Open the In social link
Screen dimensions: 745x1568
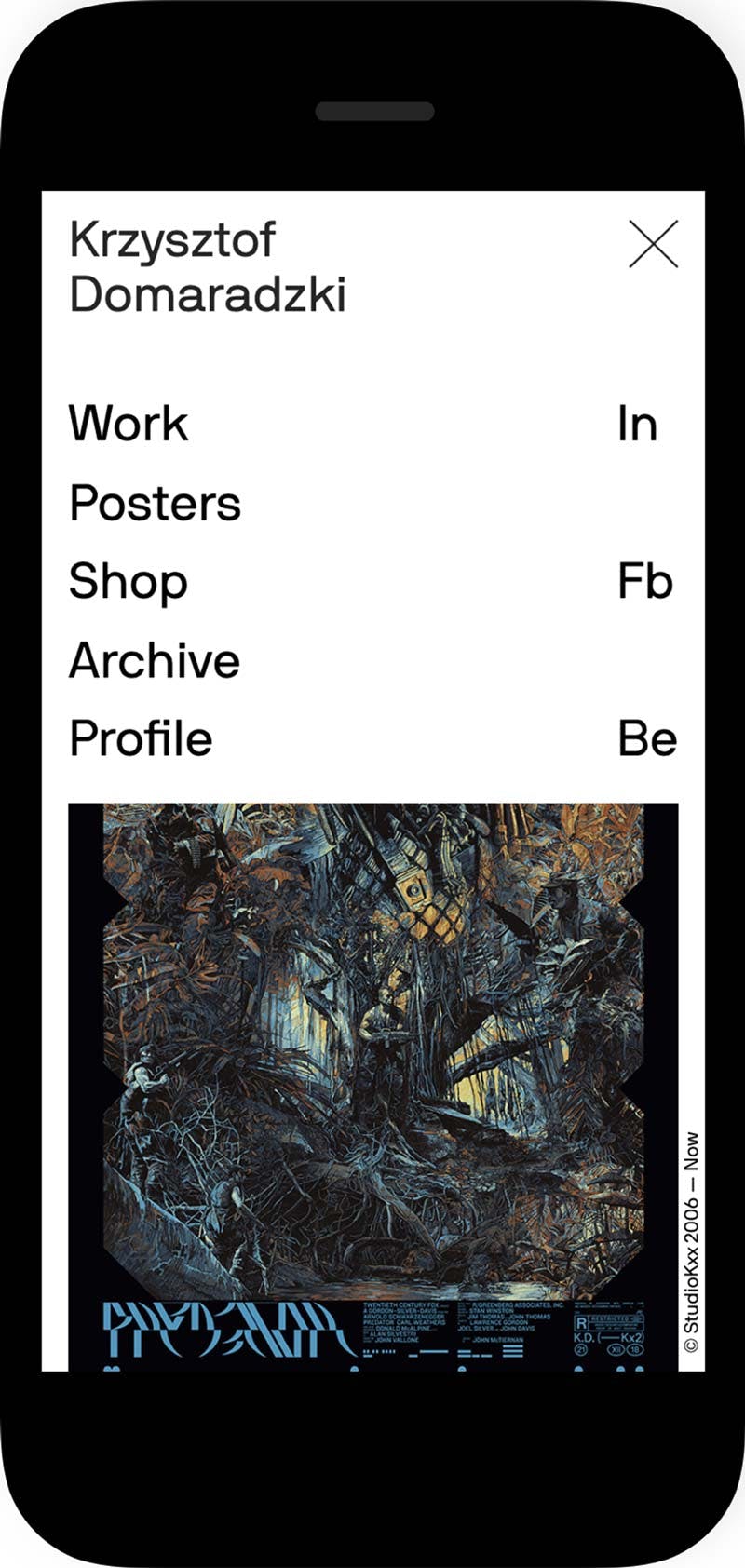tap(638, 425)
